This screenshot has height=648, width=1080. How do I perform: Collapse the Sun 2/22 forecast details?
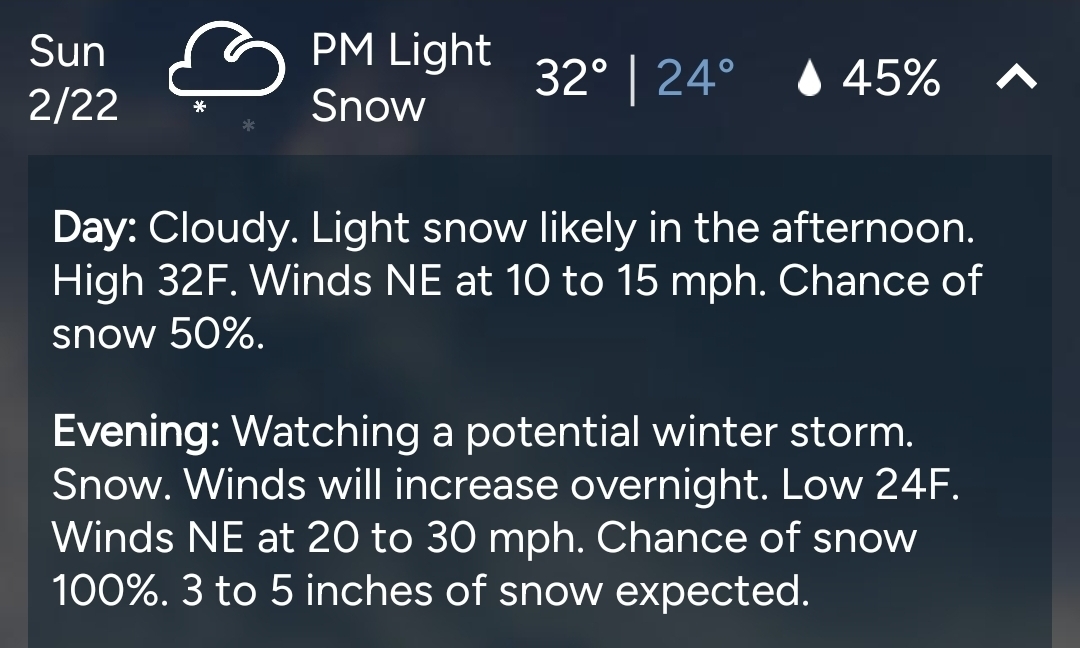pyautogui.click(x=1016, y=78)
